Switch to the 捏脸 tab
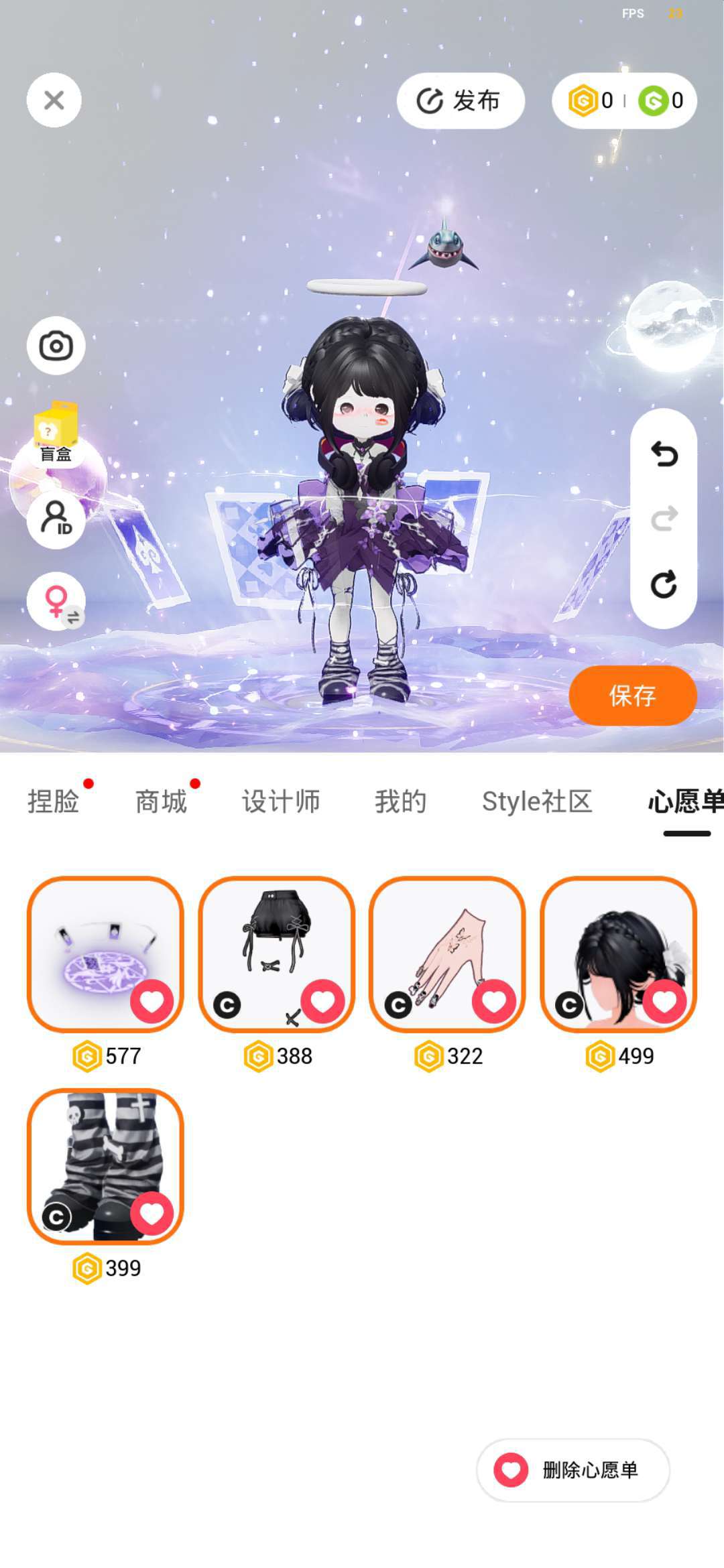The width and height of the screenshot is (724, 1568). [x=54, y=801]
